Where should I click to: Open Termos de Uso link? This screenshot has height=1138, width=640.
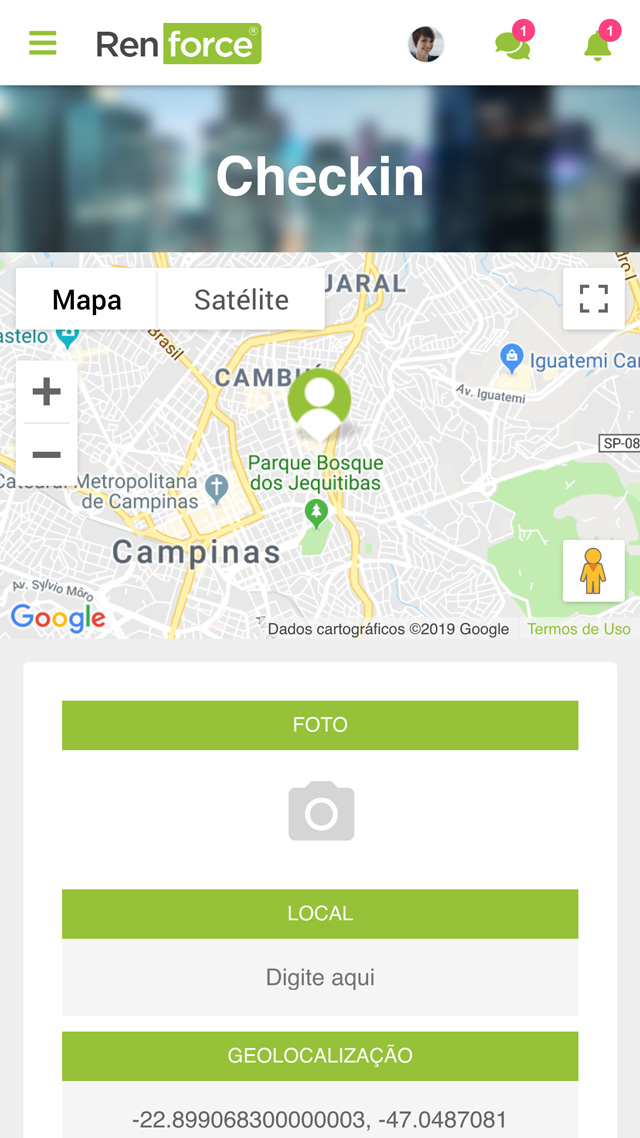pos(579,629)
